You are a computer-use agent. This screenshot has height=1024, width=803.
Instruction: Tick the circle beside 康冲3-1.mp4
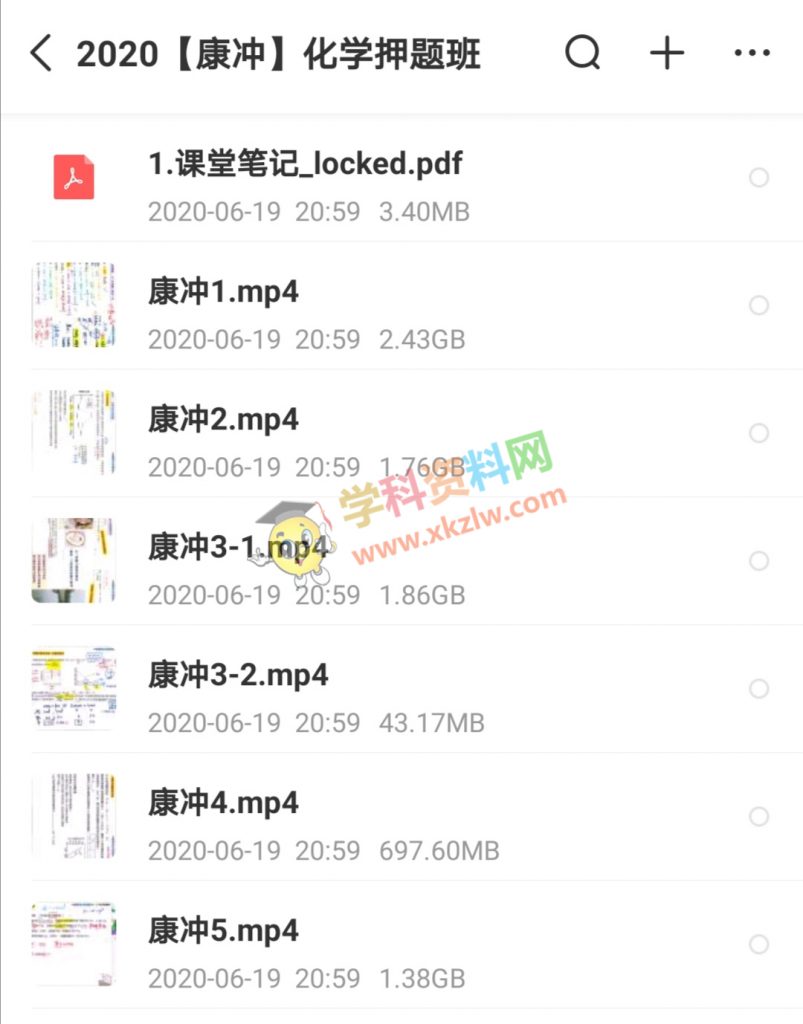(759, 561)
